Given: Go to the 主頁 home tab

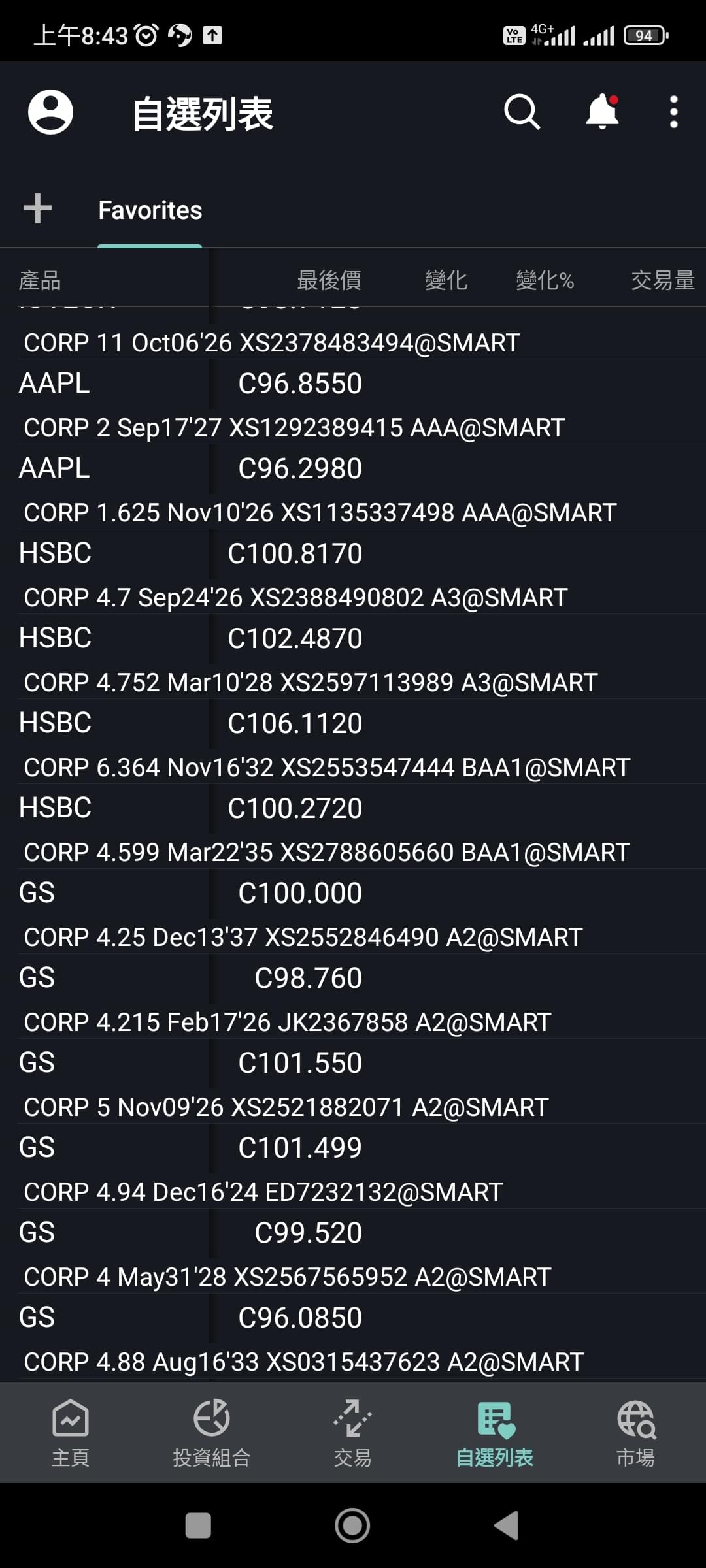Looking at the screenshot, I should tap(71, 1433).
